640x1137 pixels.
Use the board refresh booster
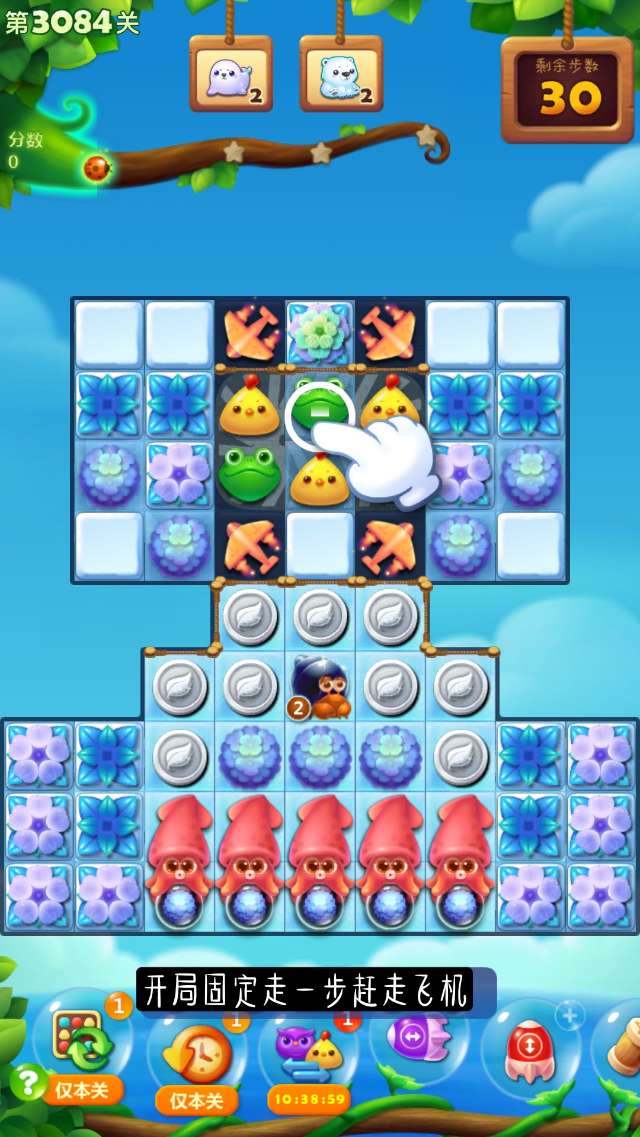click(82, 1043)
